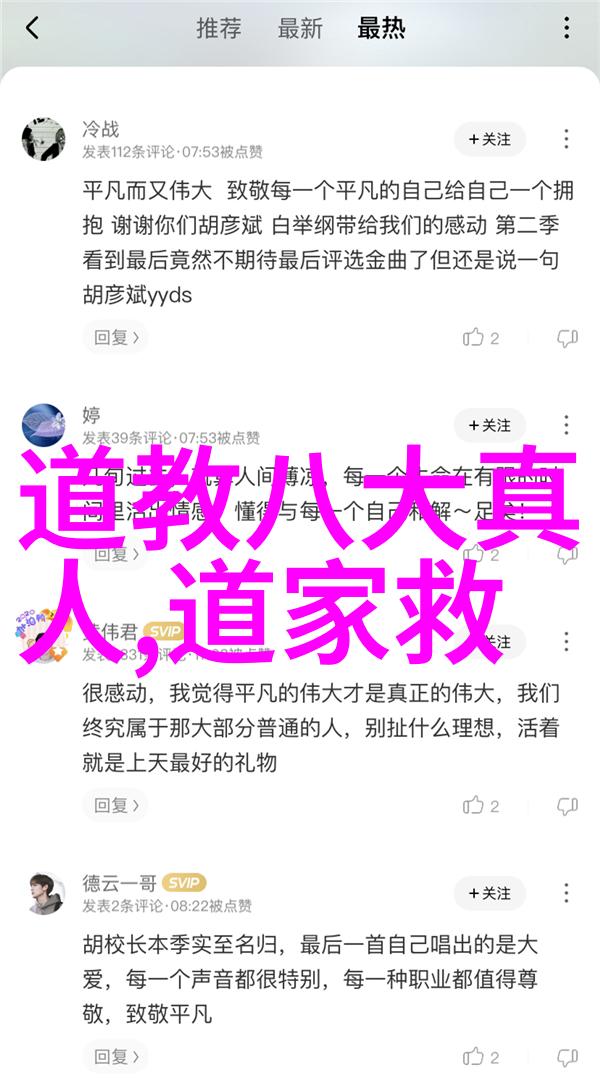Open 德云一哥's profile avatar
The image size is (600, 1083).
[x=43, y=893]
